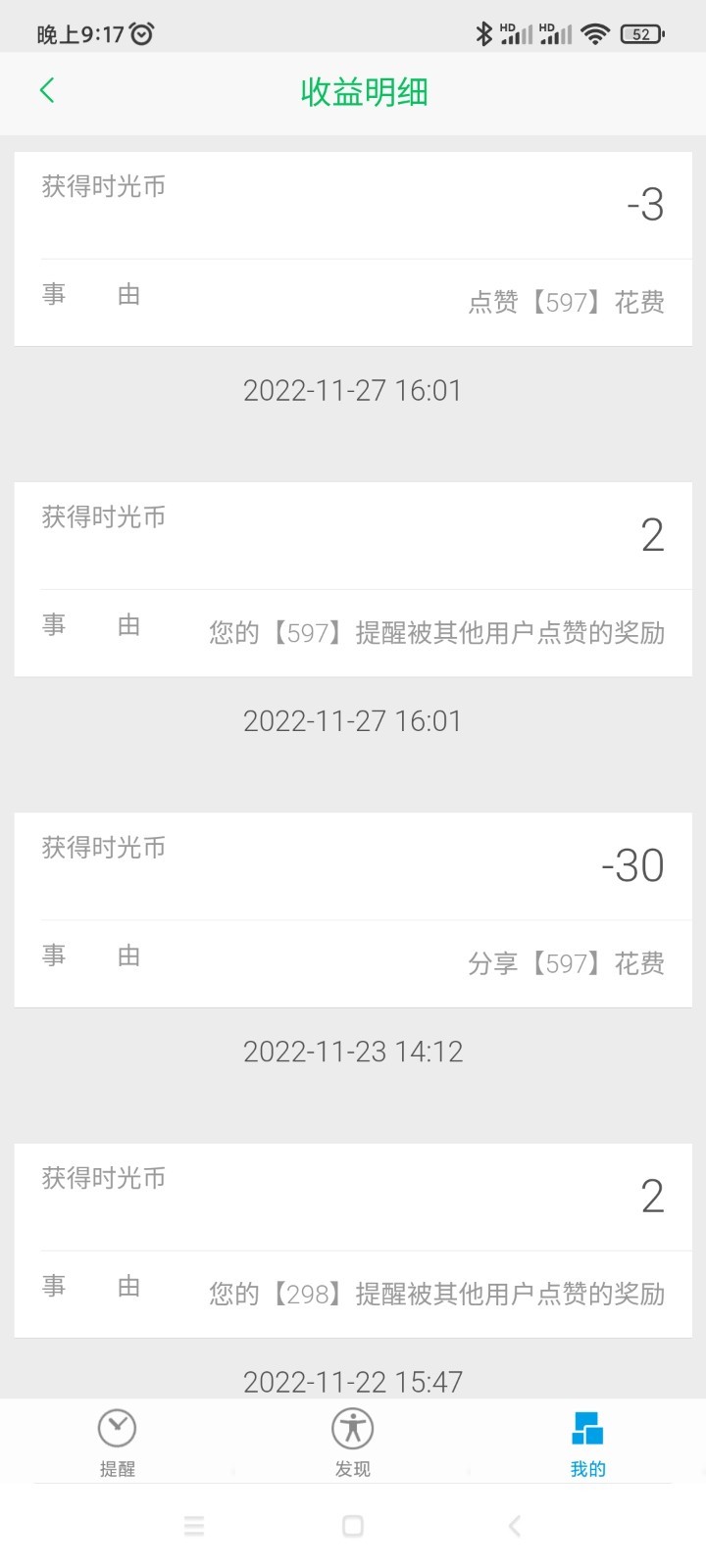The height and width of the screenshot is (1568, 706).
Task: Tap the Bluetooth icon in status bar
Action: coord(482,31)
